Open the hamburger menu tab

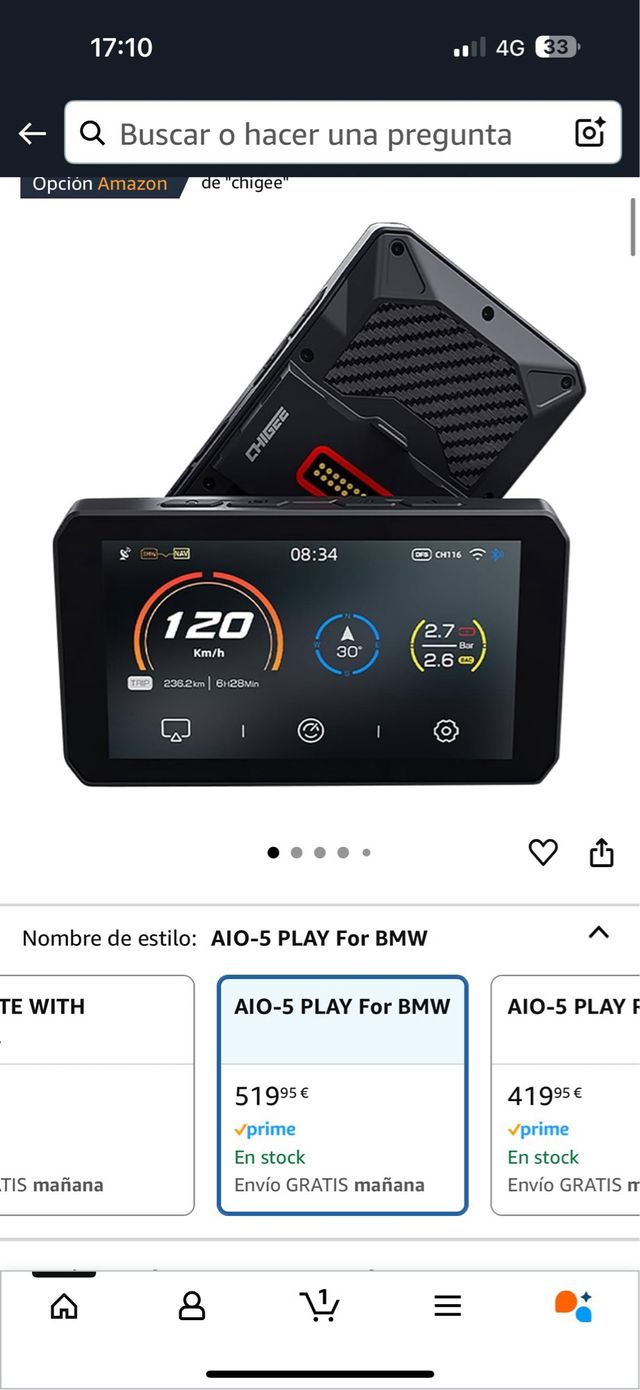[447, 1306]
